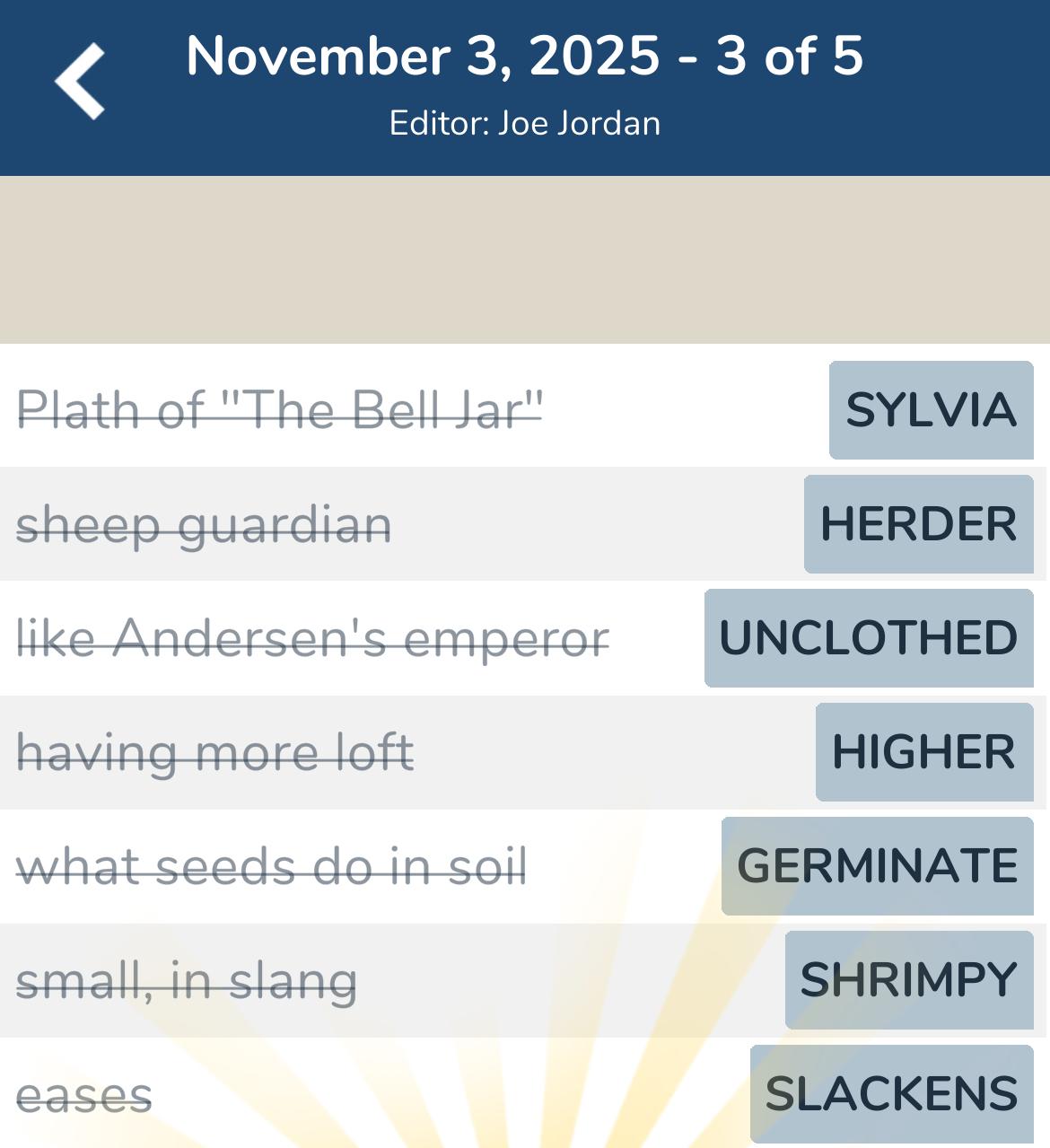
Task: Select the HIGHER answer tile
Action: coord(923,751)
